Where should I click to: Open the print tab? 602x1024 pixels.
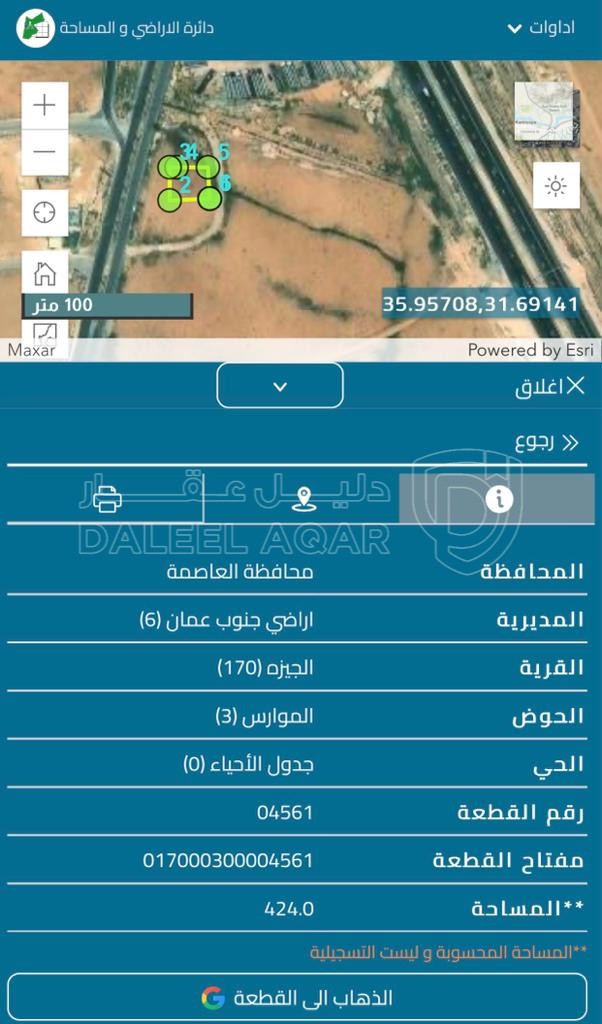[x=107, y=498]
